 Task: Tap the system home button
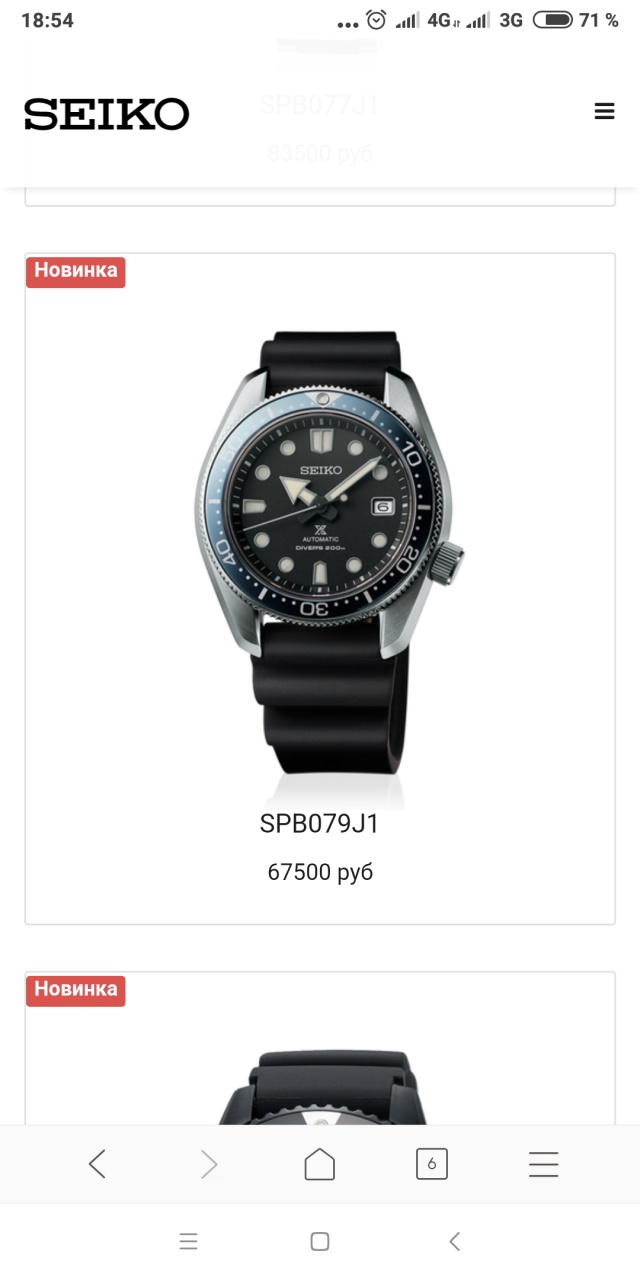(320, 1242)
